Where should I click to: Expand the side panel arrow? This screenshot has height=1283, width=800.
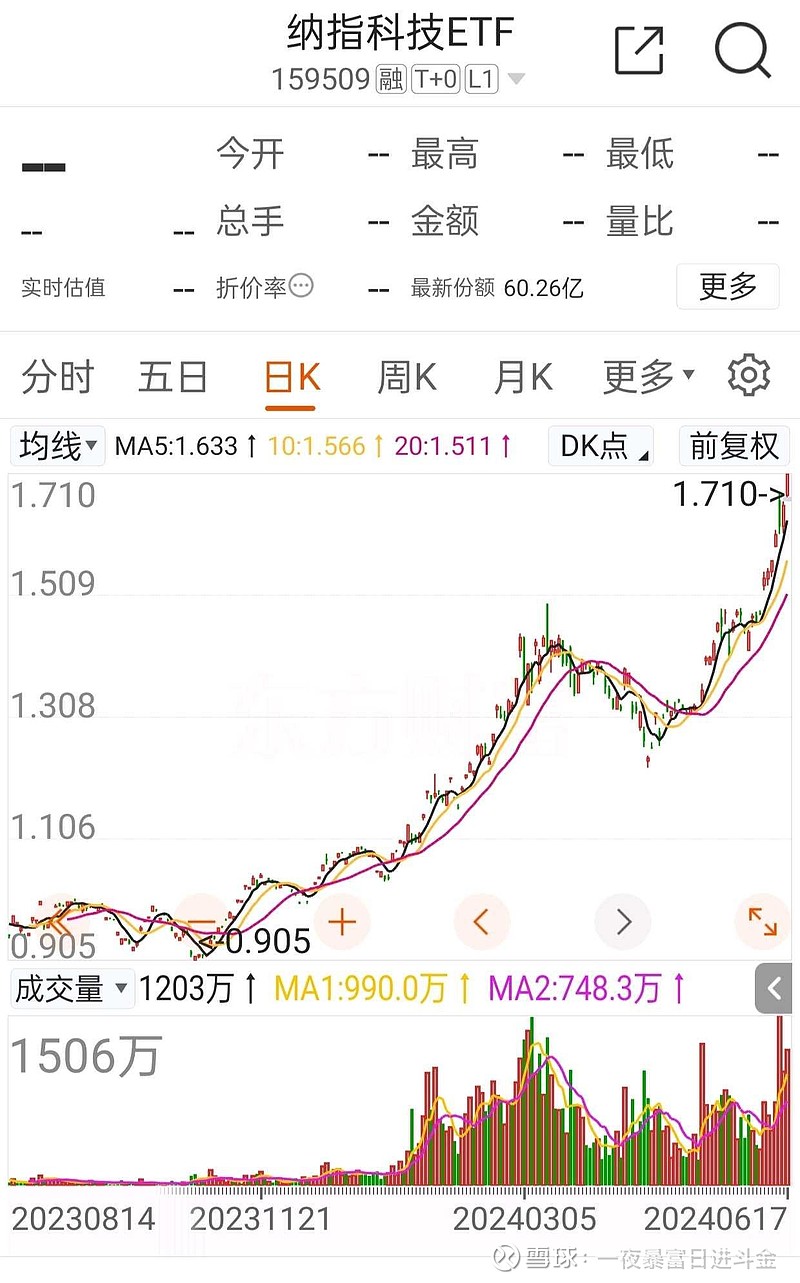tap(774, 989)
